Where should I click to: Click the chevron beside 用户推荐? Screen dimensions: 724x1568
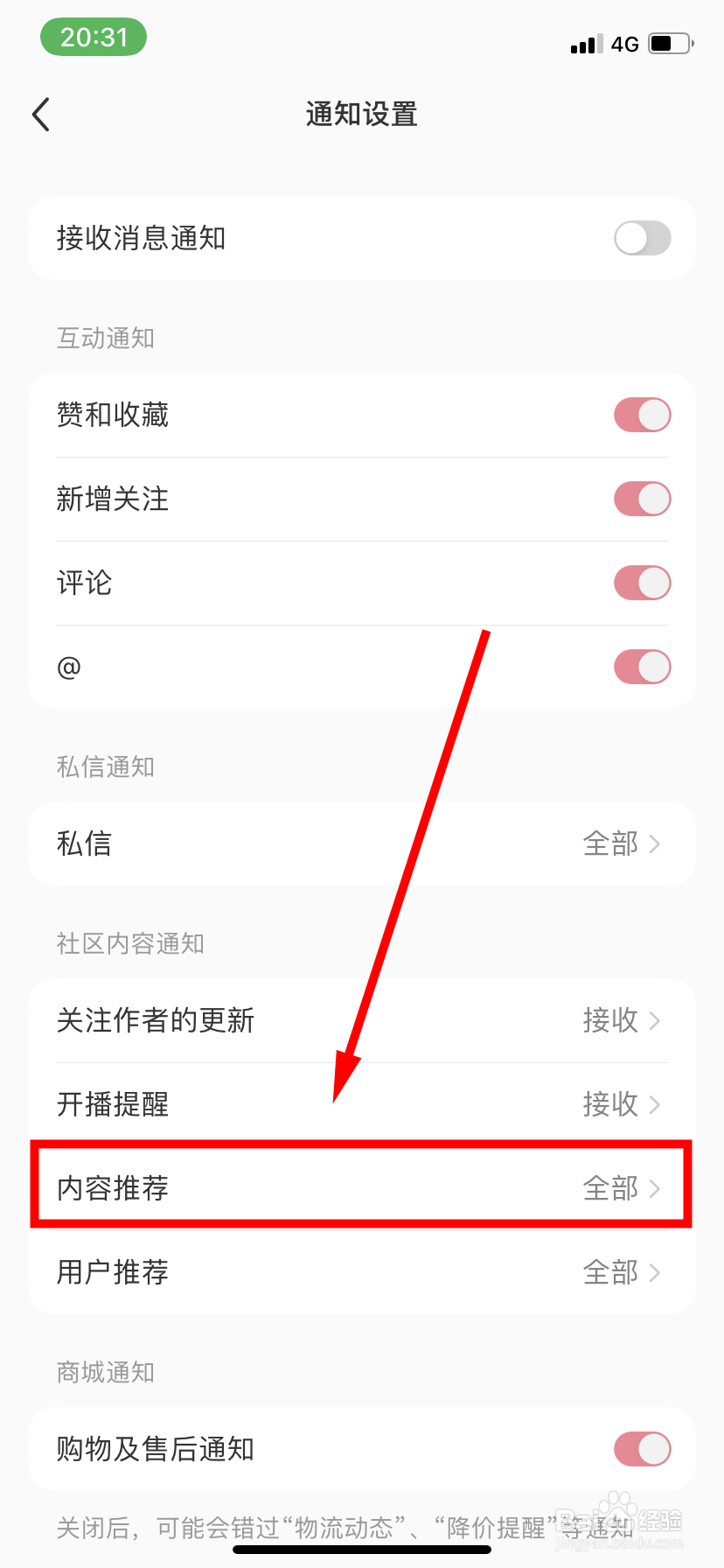pyautogui.click(x=654, y=1273)
